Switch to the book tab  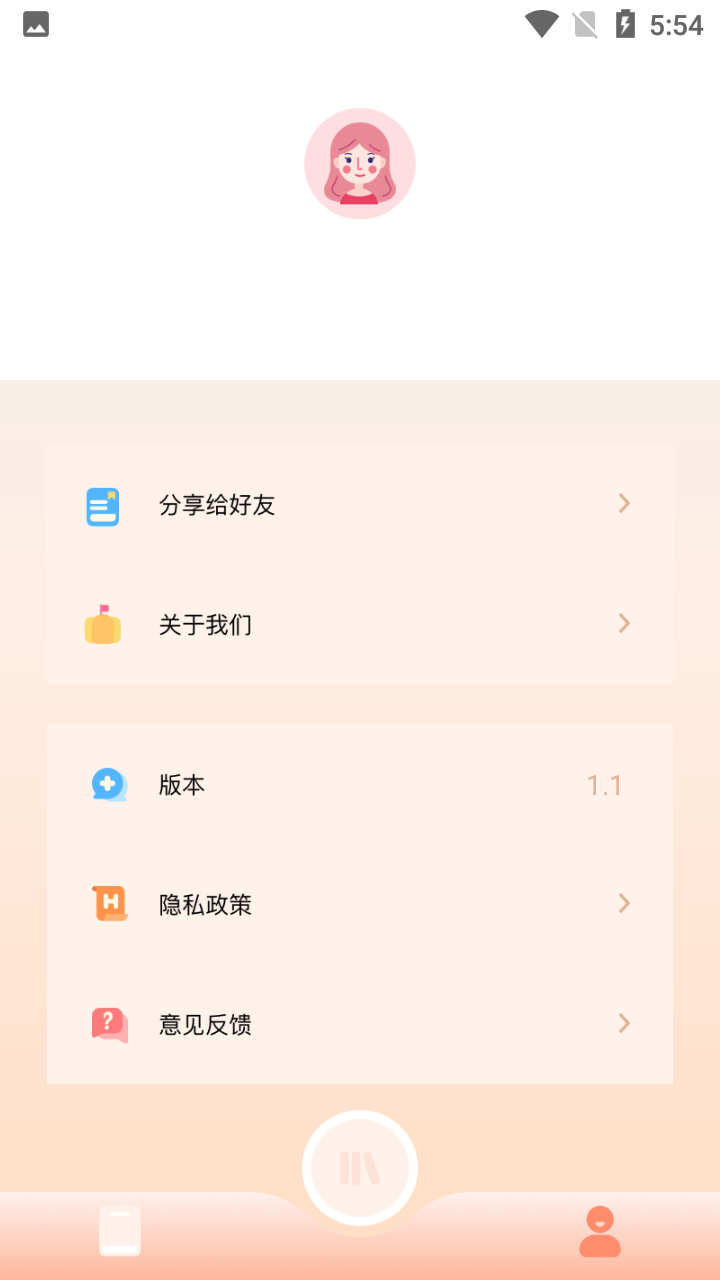[x=120, y=1231]
